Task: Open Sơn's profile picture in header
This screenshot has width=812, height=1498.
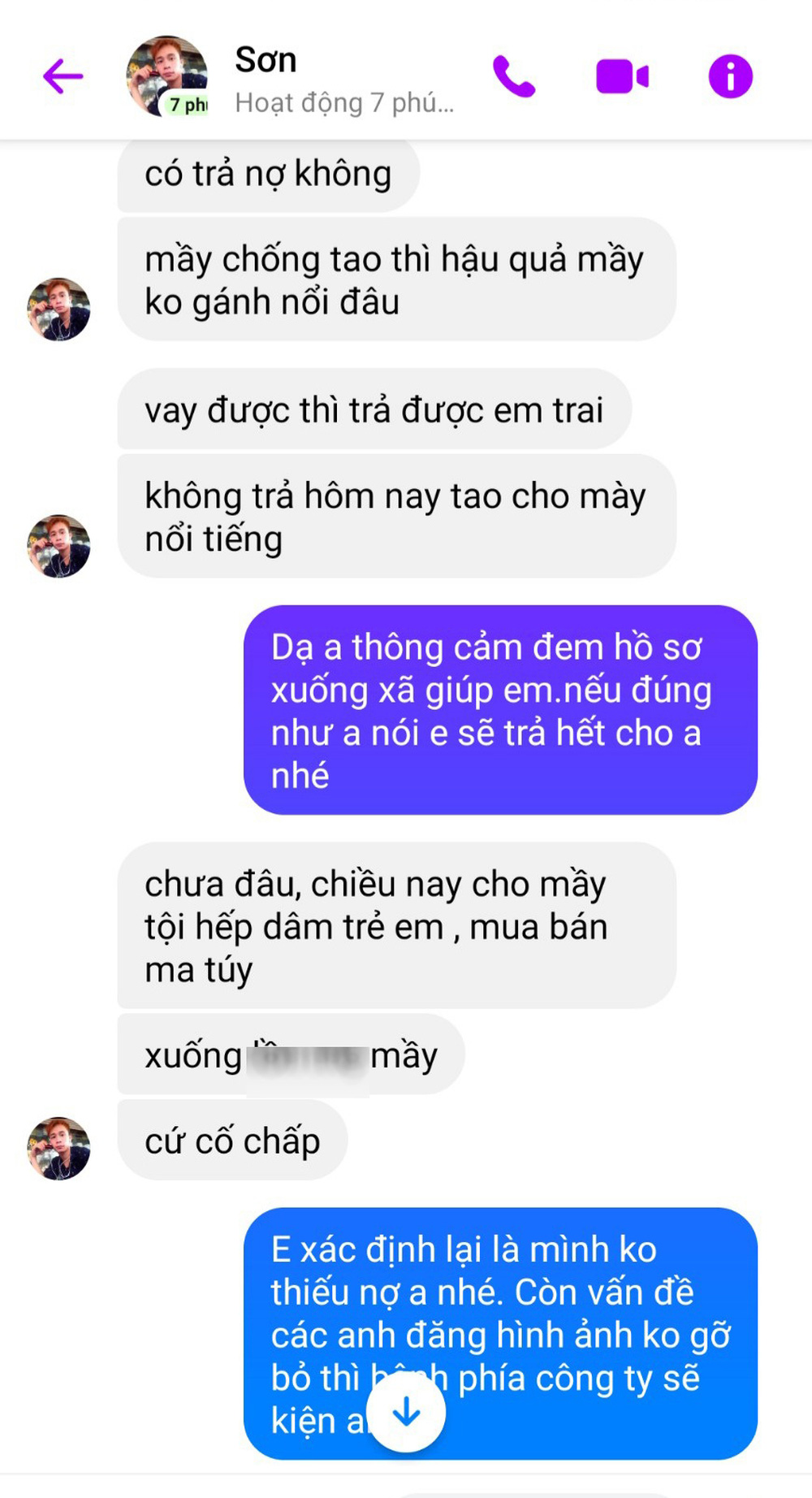Action: (167, 76)
